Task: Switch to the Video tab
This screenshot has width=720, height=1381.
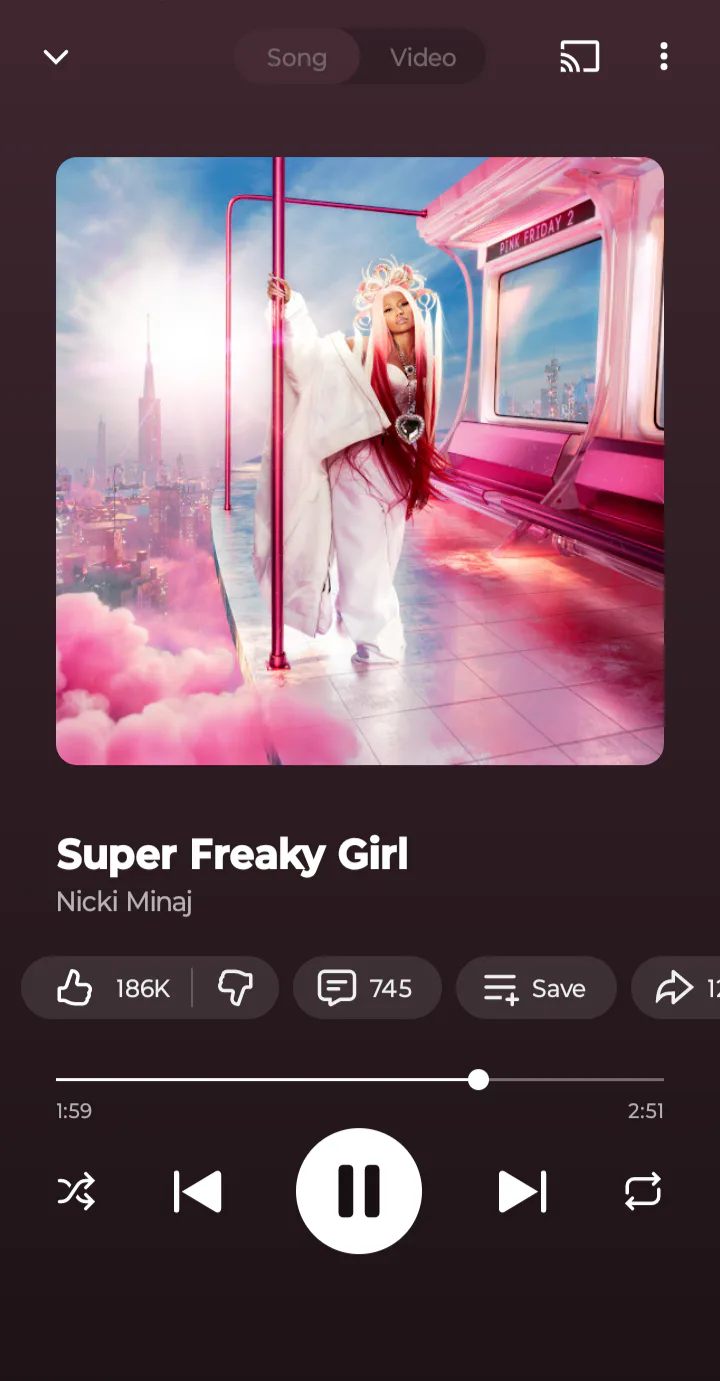Action: click(x=423, y=57)
